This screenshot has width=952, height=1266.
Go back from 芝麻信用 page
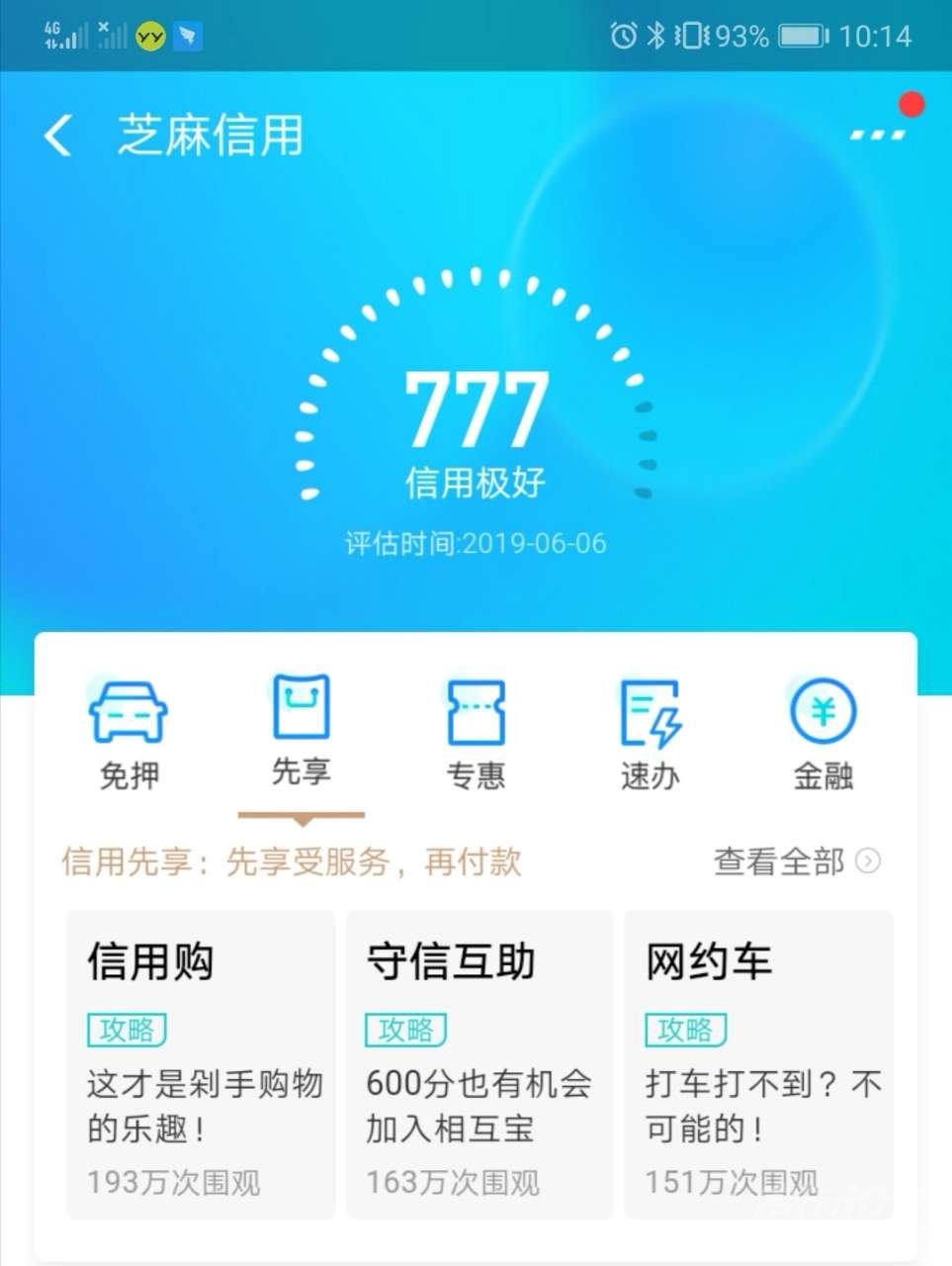point(58,136)
